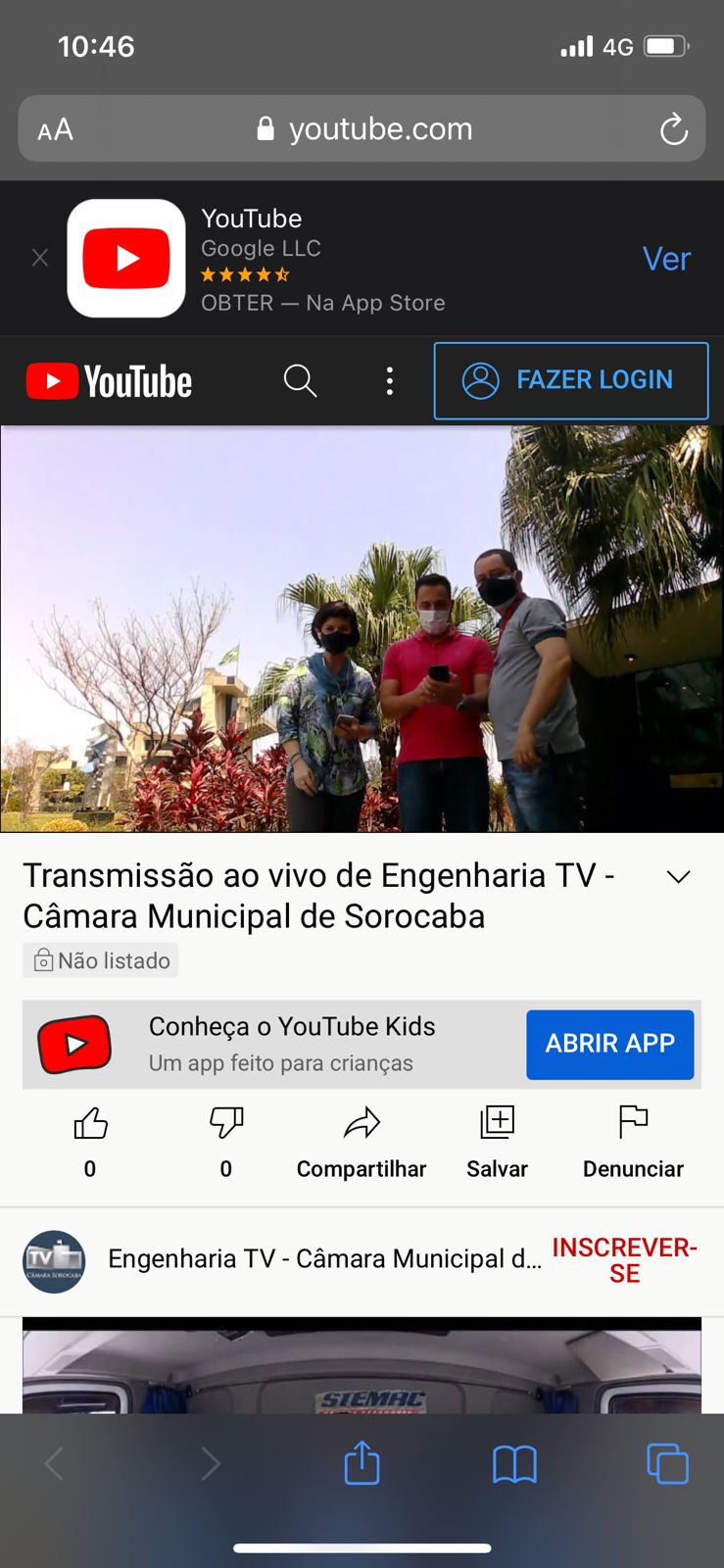724x1568 pixels.
Task: Expand the video description chevron
Action: coord(678,876)
